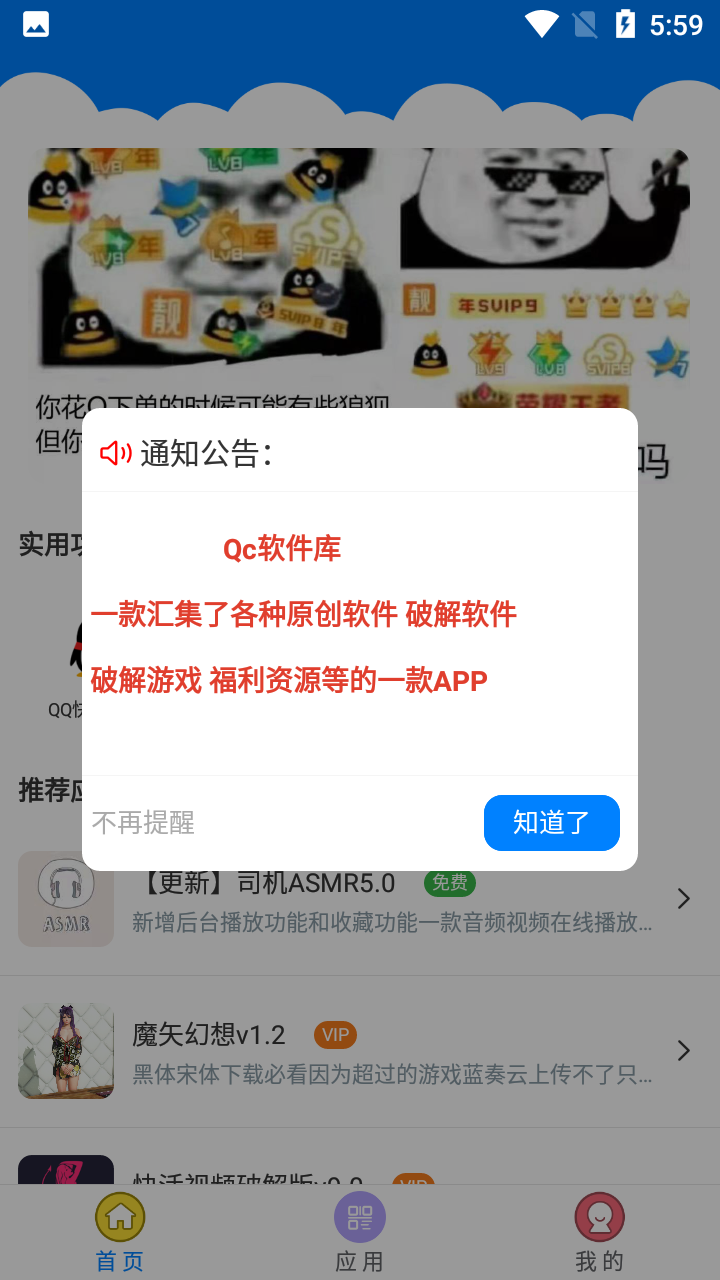
Task: Select 不再提醒 to stop reminders
Action: 143,822
